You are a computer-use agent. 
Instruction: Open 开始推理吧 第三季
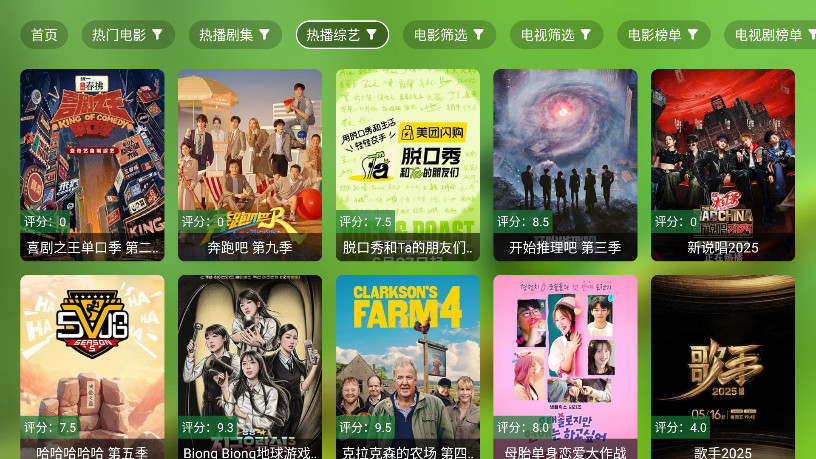pyautogui.click(x=565, y=164)
